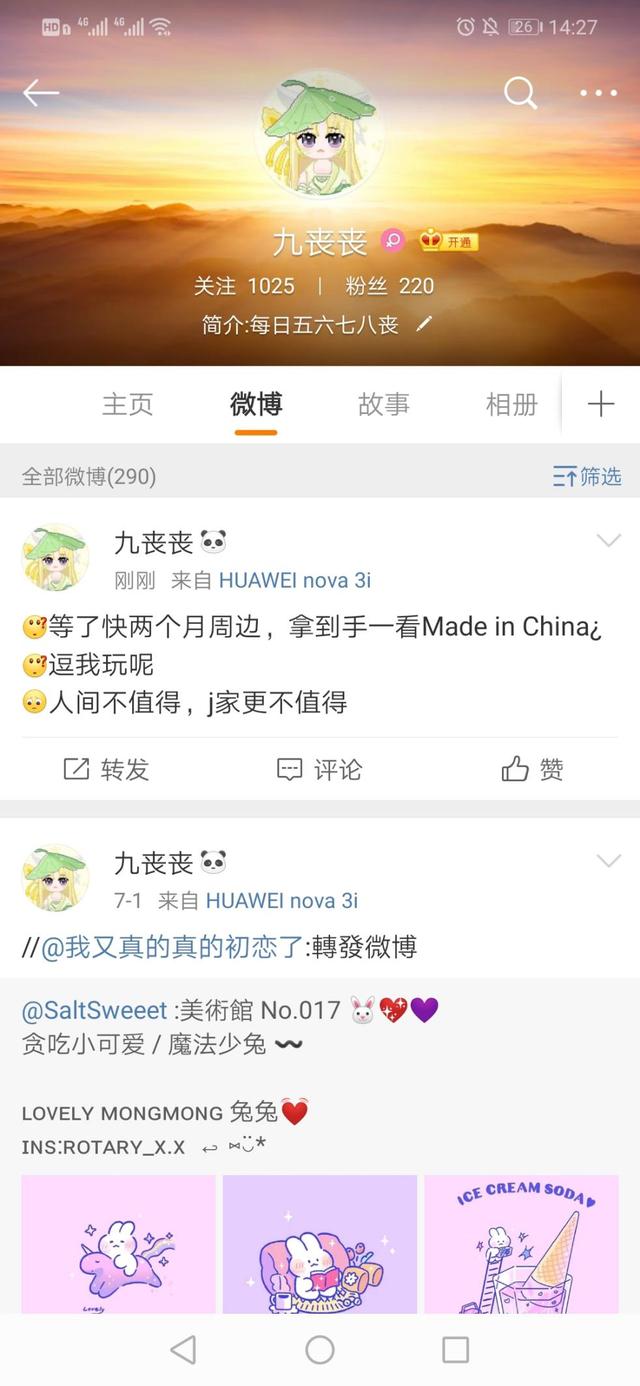Image resolution: width=640 pixels, height=1386 pixels.
Task: Tap the large profile avatar
Action: pyautogui.click(x=319, y=136)
